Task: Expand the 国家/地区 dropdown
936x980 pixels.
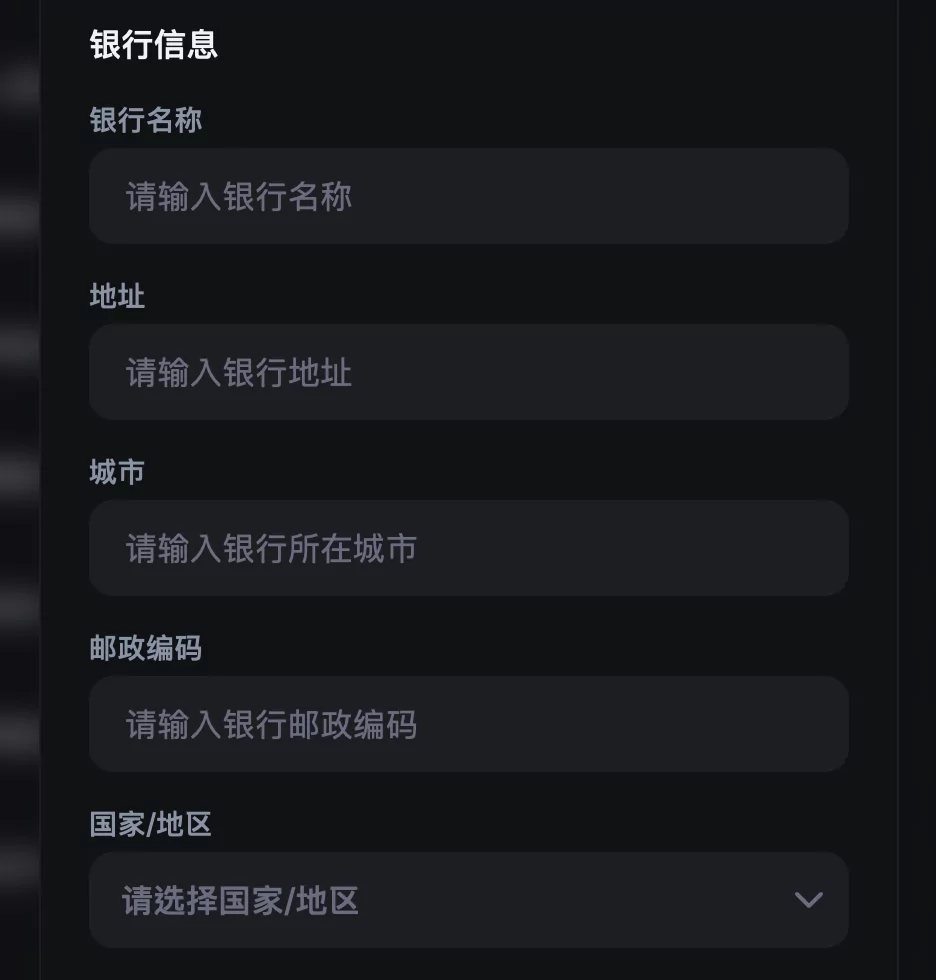Action: [x=468, y=900]
